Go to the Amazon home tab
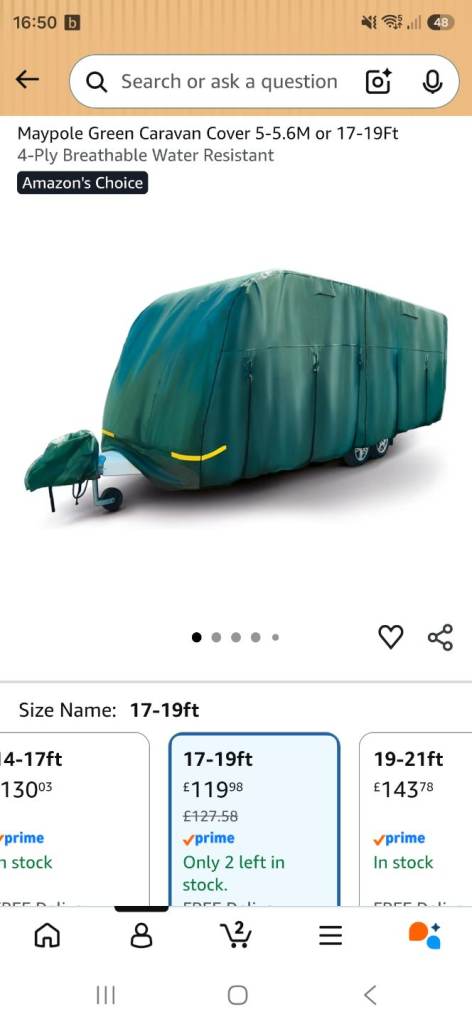 point(47,936)
